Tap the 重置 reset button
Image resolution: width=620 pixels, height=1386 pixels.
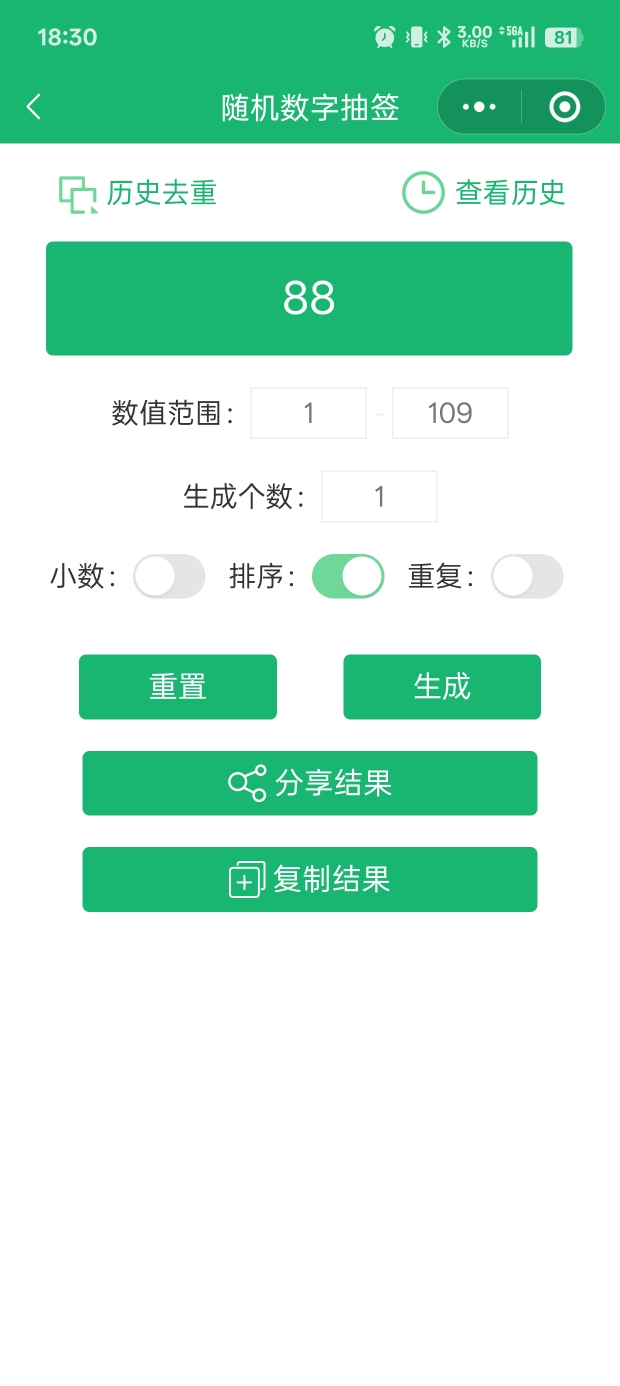tap(178, 687)
